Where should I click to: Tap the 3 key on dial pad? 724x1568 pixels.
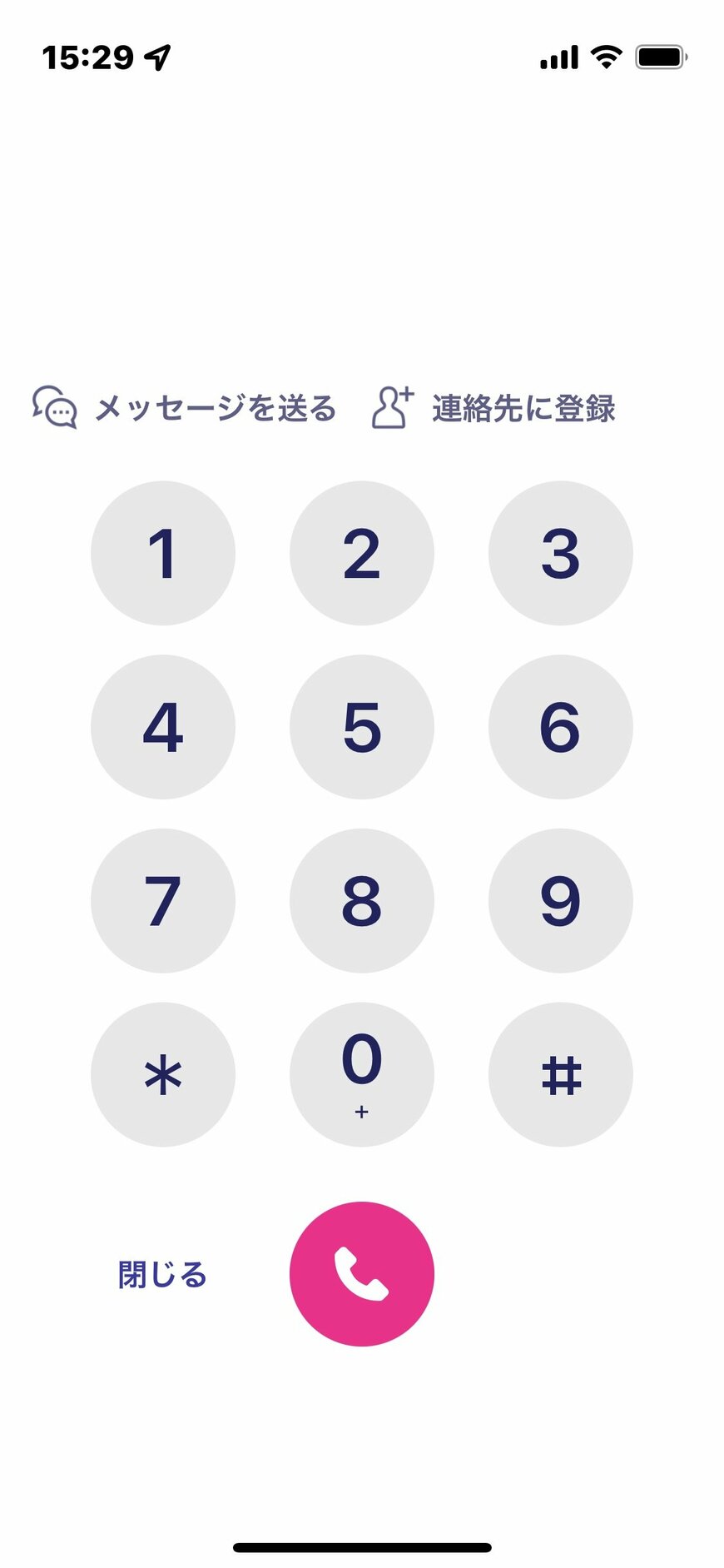(560, 553)
